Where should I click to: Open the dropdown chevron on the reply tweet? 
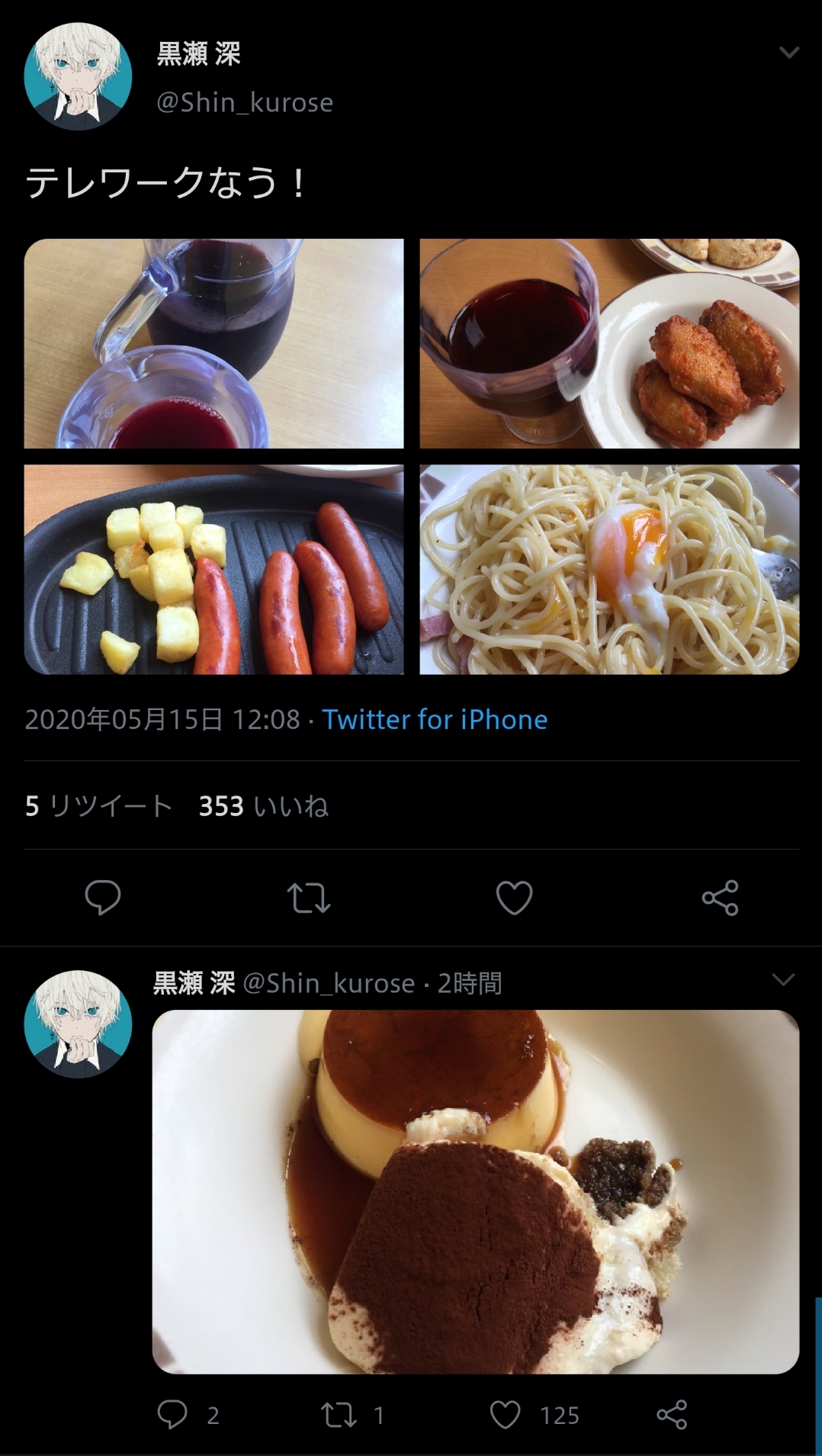[x=784, y=979]
